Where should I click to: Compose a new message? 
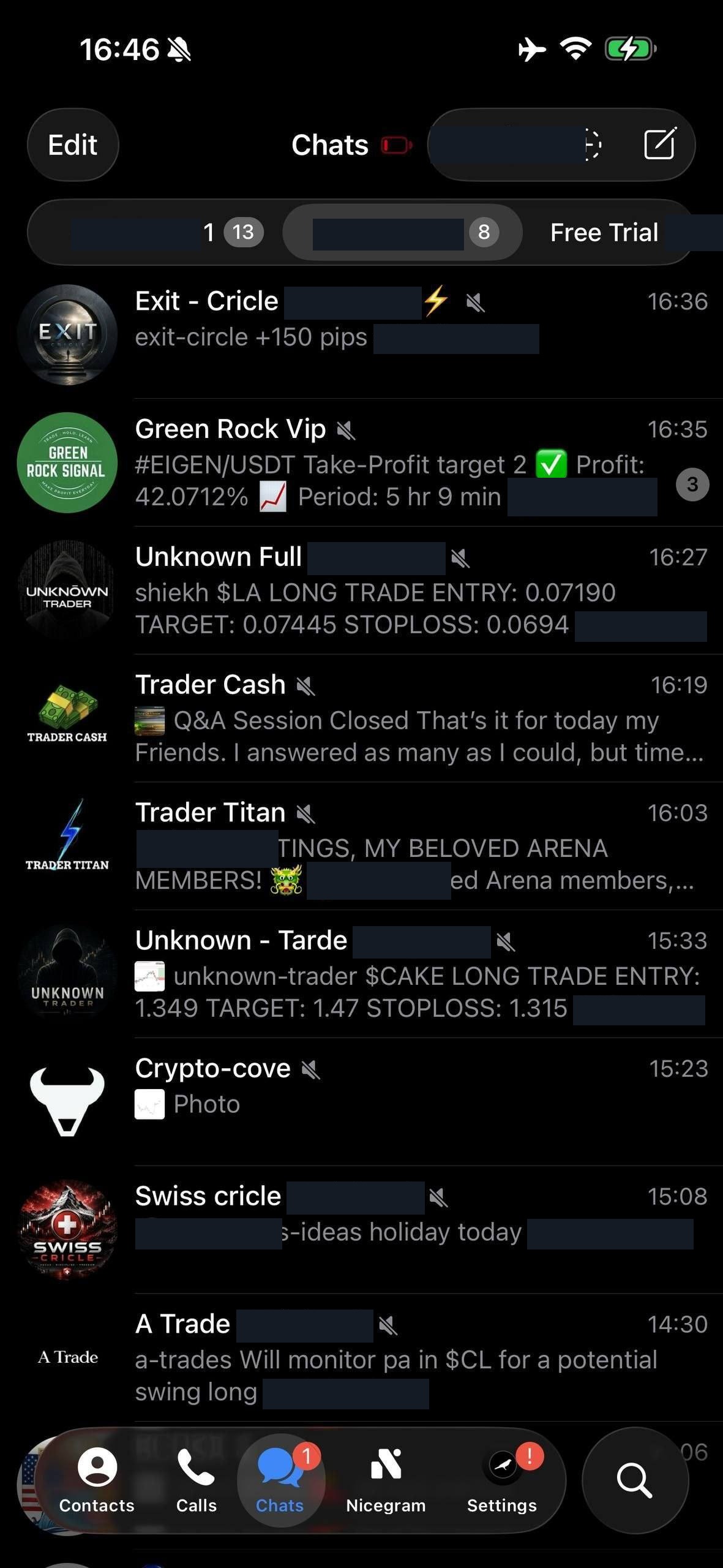point(659,145)
